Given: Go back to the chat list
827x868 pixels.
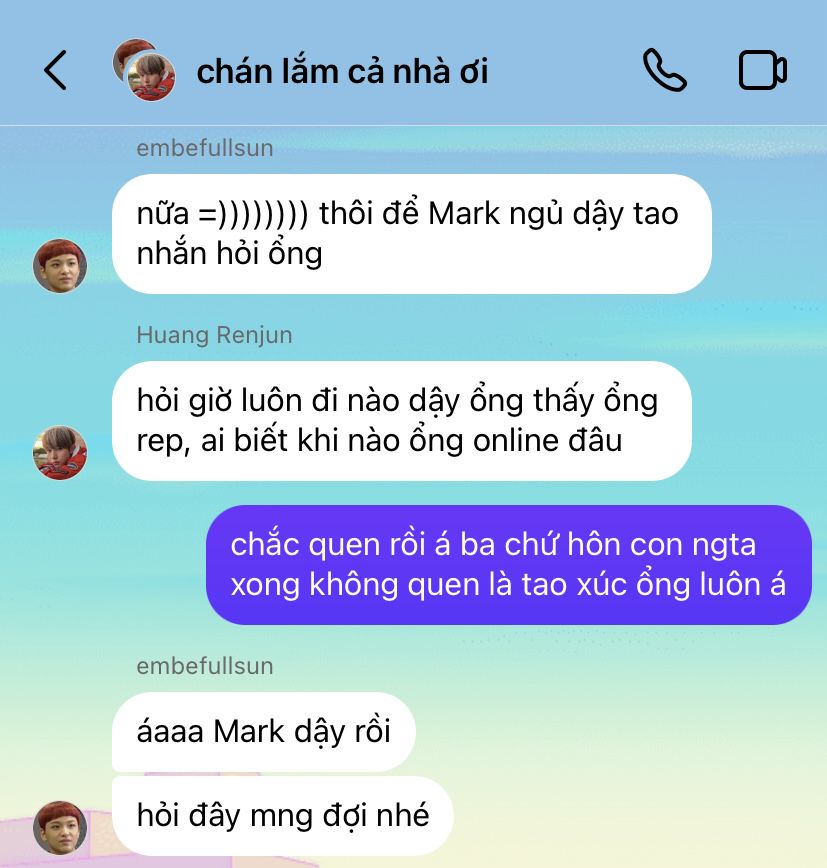Looking at the screenshot, I should click(56, 71).
